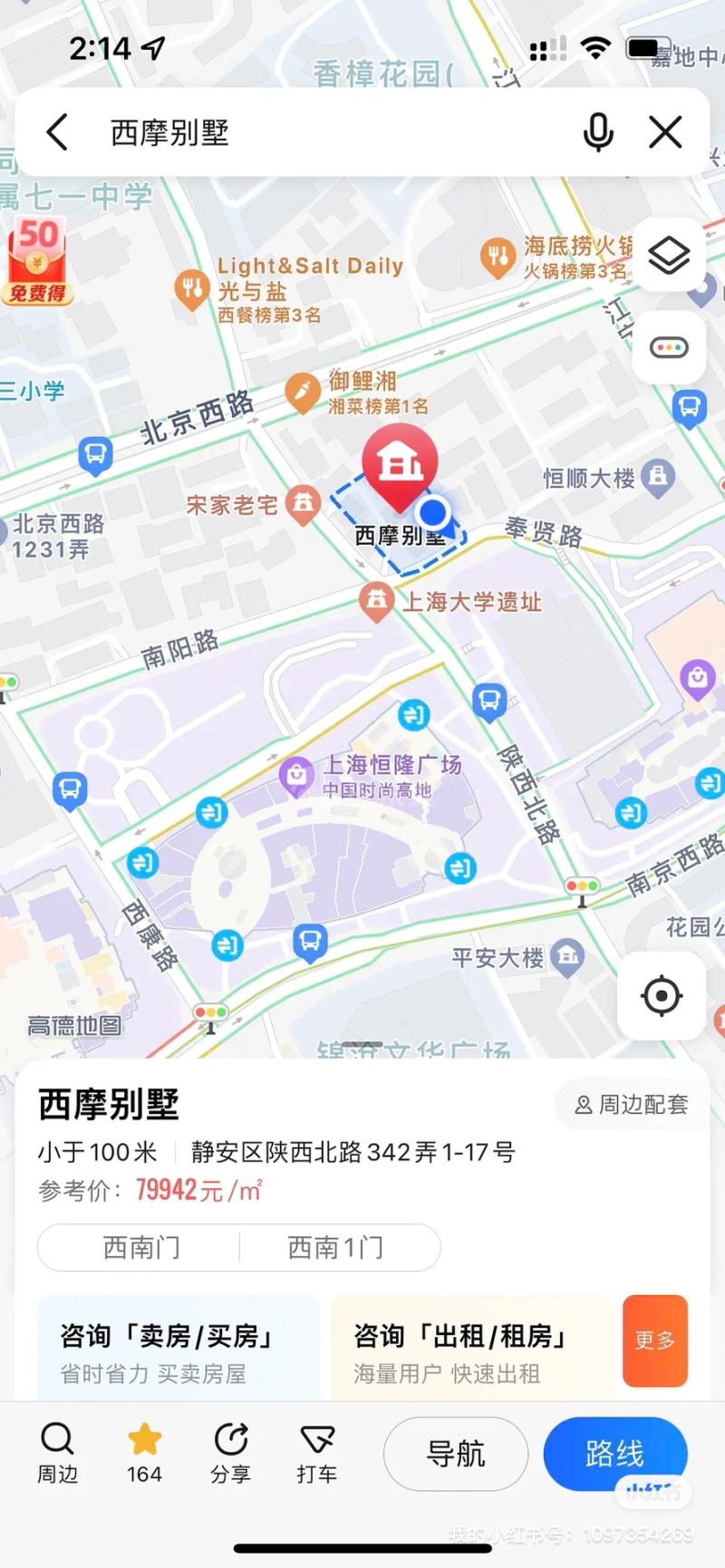Open Light&Salt Daily restaurant marker

[191, 288]
